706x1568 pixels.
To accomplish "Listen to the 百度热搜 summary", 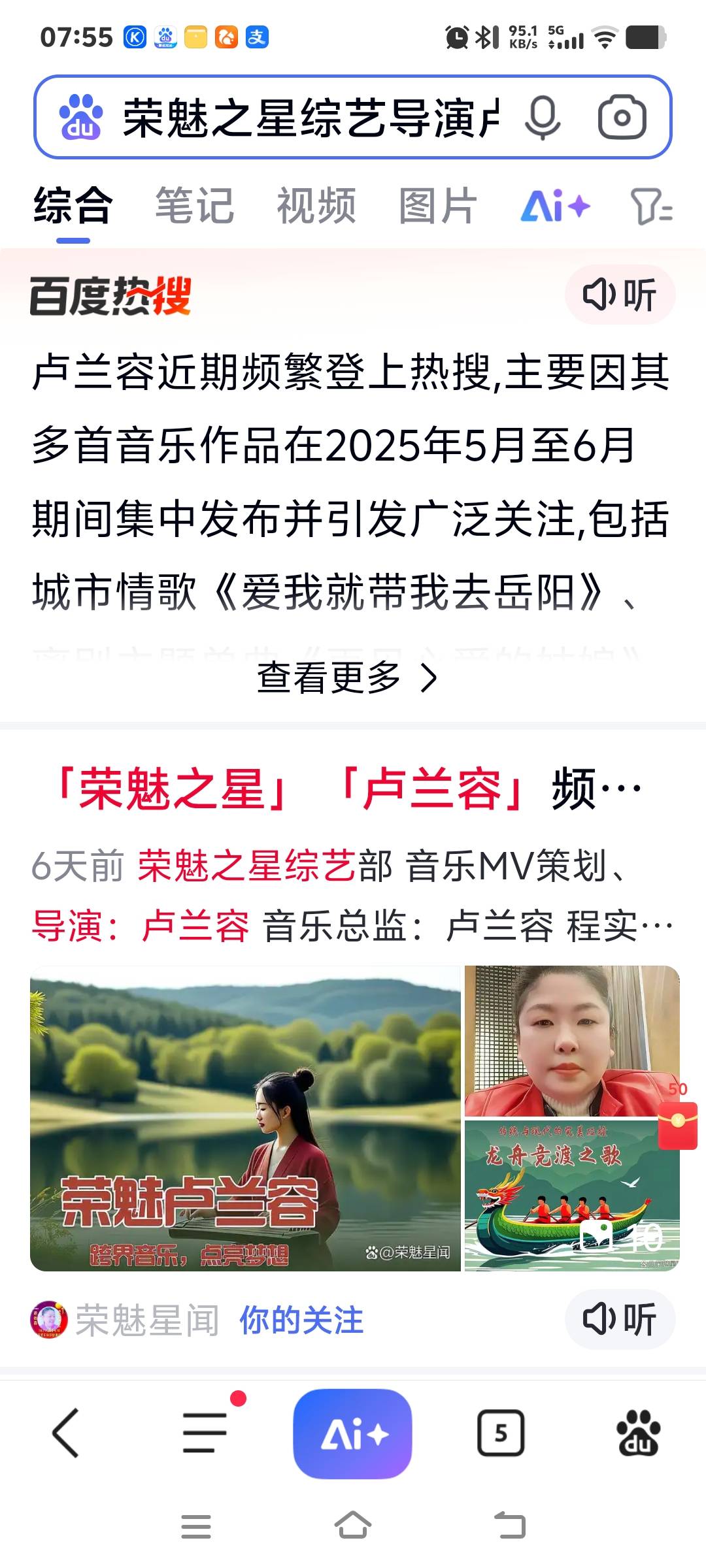I will 620,295.
